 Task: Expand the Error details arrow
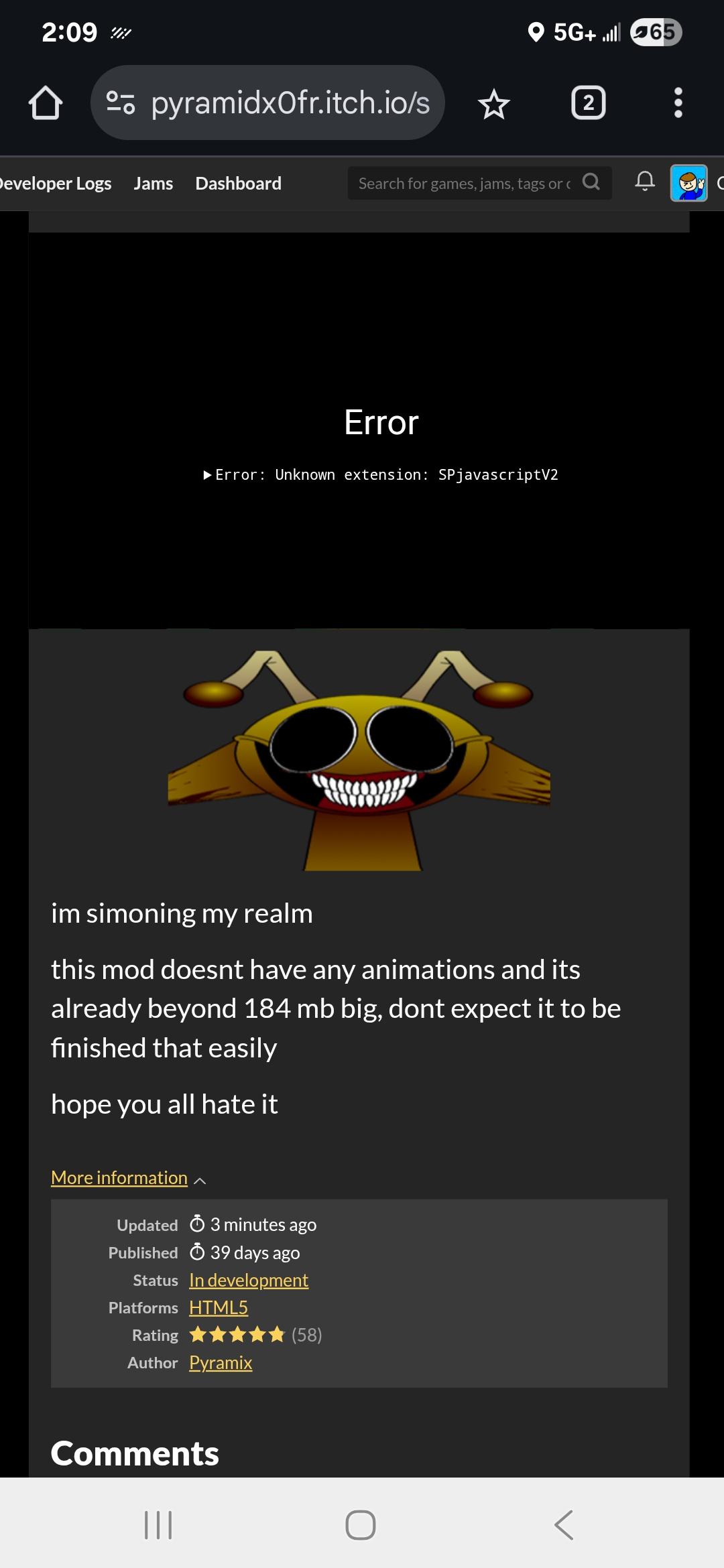click(x=208, y=475)
